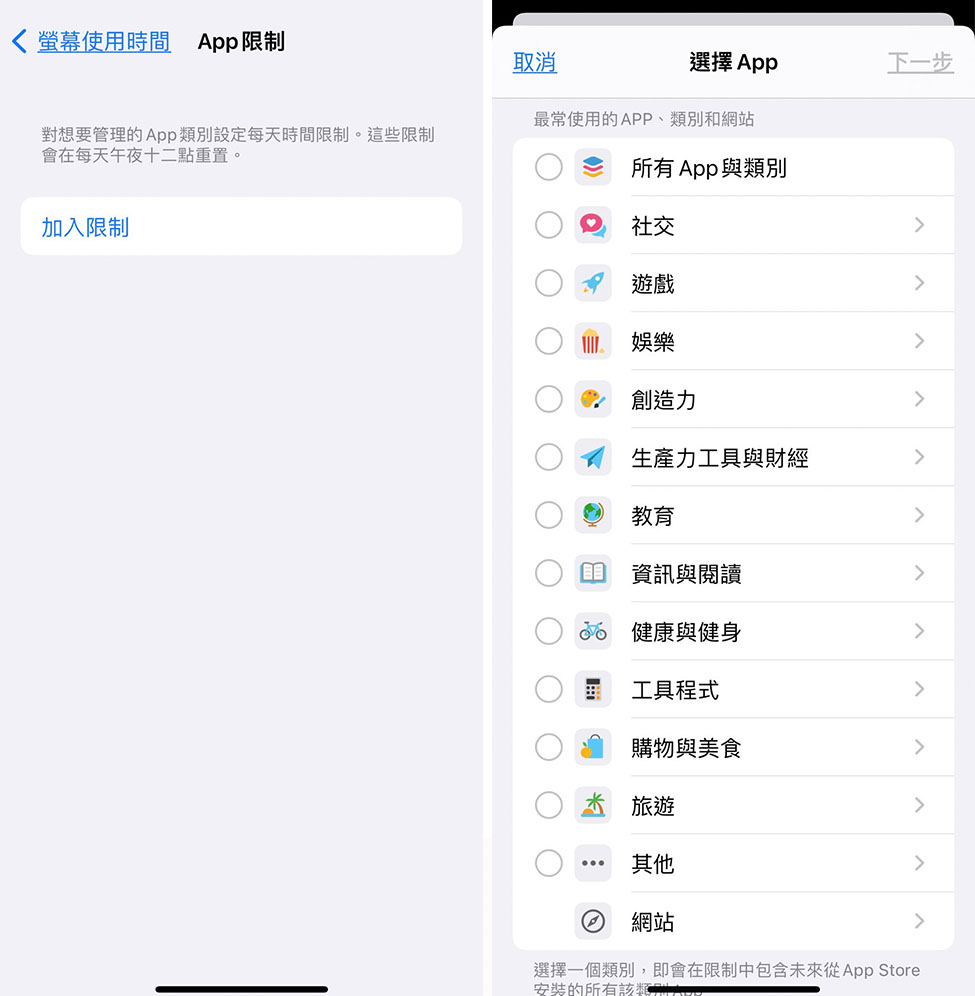975x996 pixels.
Task: Select the 資訊與閱讀 category circle
Action: coord(549,573)
